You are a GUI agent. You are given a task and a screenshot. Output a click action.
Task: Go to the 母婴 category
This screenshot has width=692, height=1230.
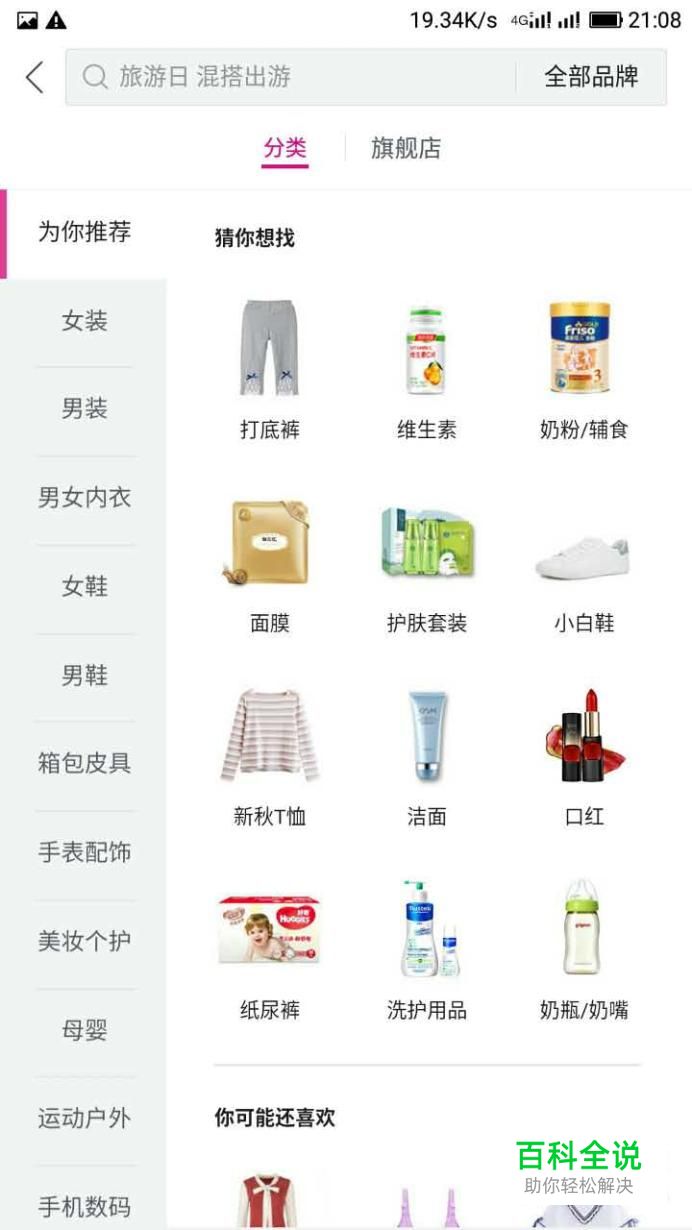point(84,1030)
